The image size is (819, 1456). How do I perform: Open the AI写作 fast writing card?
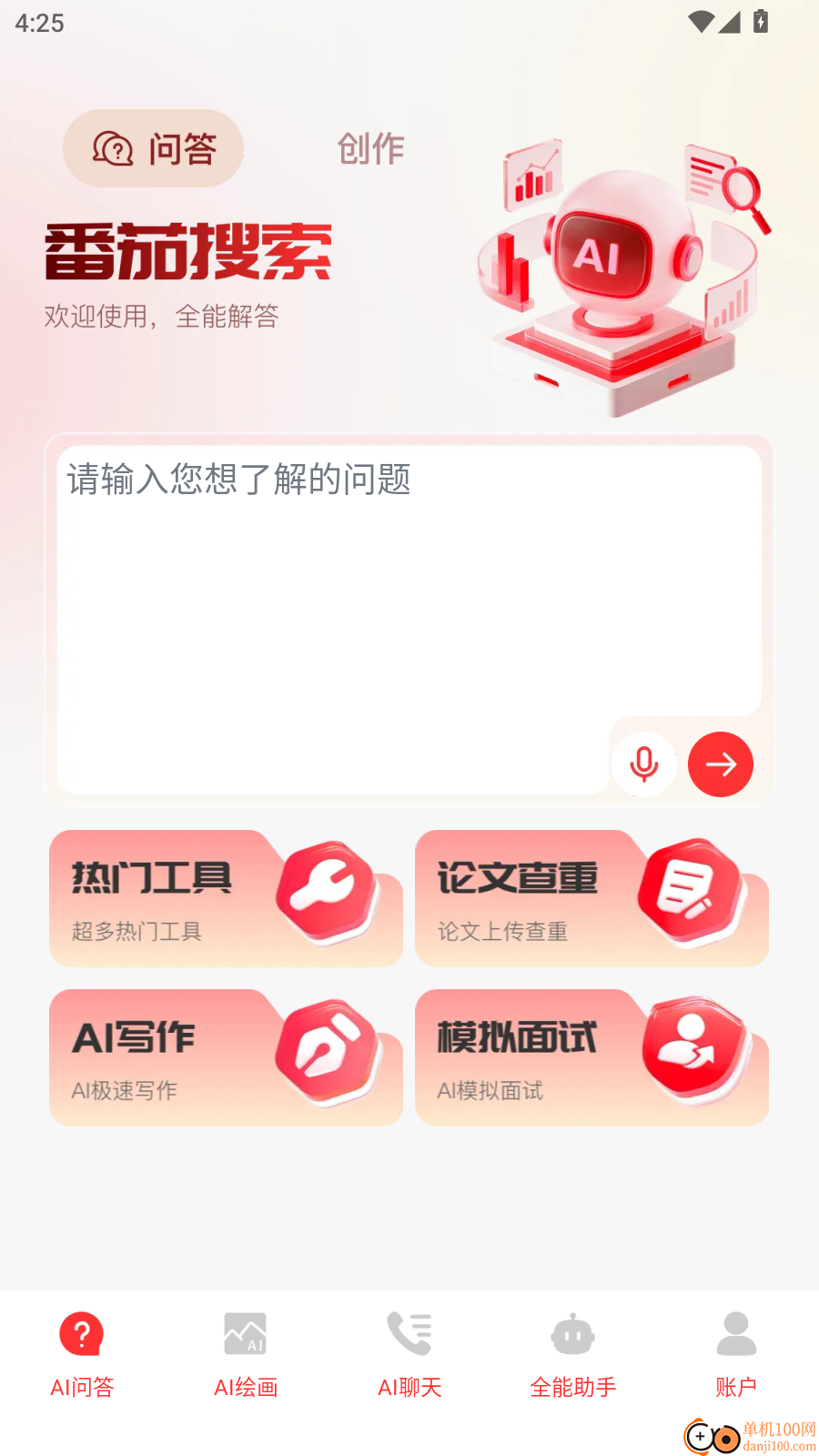point(226,1057)
